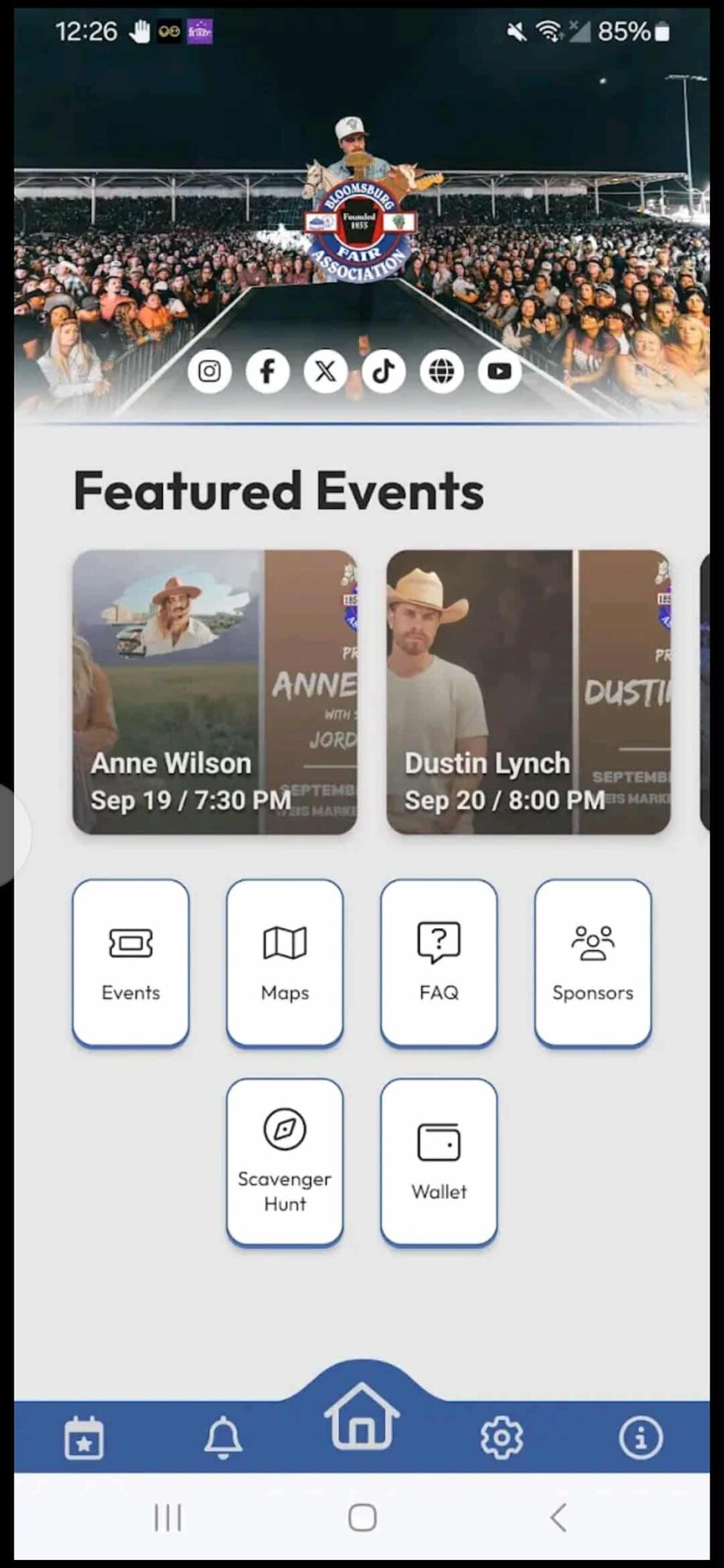
Task: Go to the Home tab
Action: 362,1416
